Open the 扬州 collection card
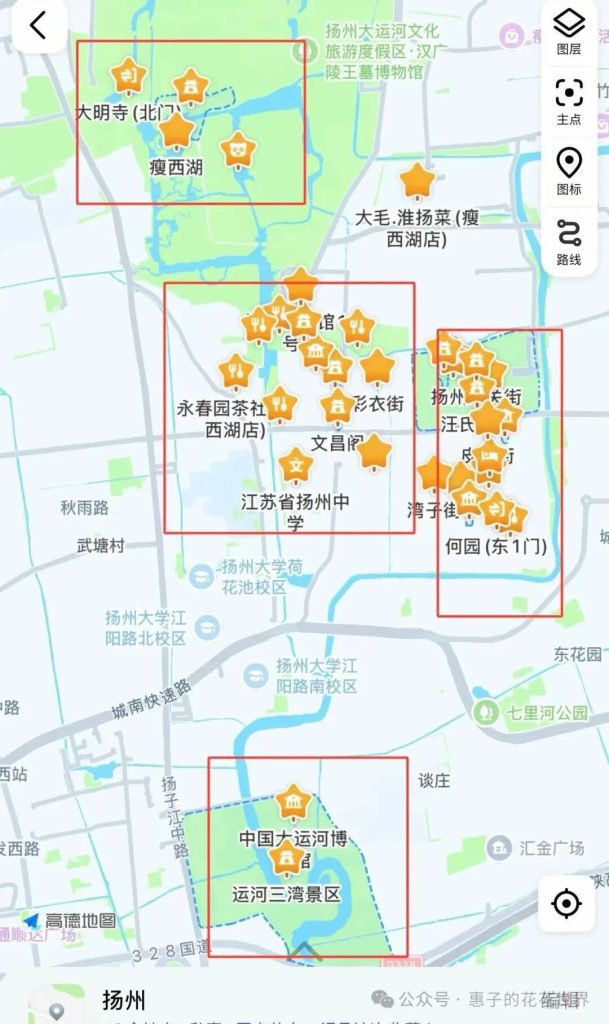The height and width of the screenshot is (1024, 609). click(x=125, y=999)
